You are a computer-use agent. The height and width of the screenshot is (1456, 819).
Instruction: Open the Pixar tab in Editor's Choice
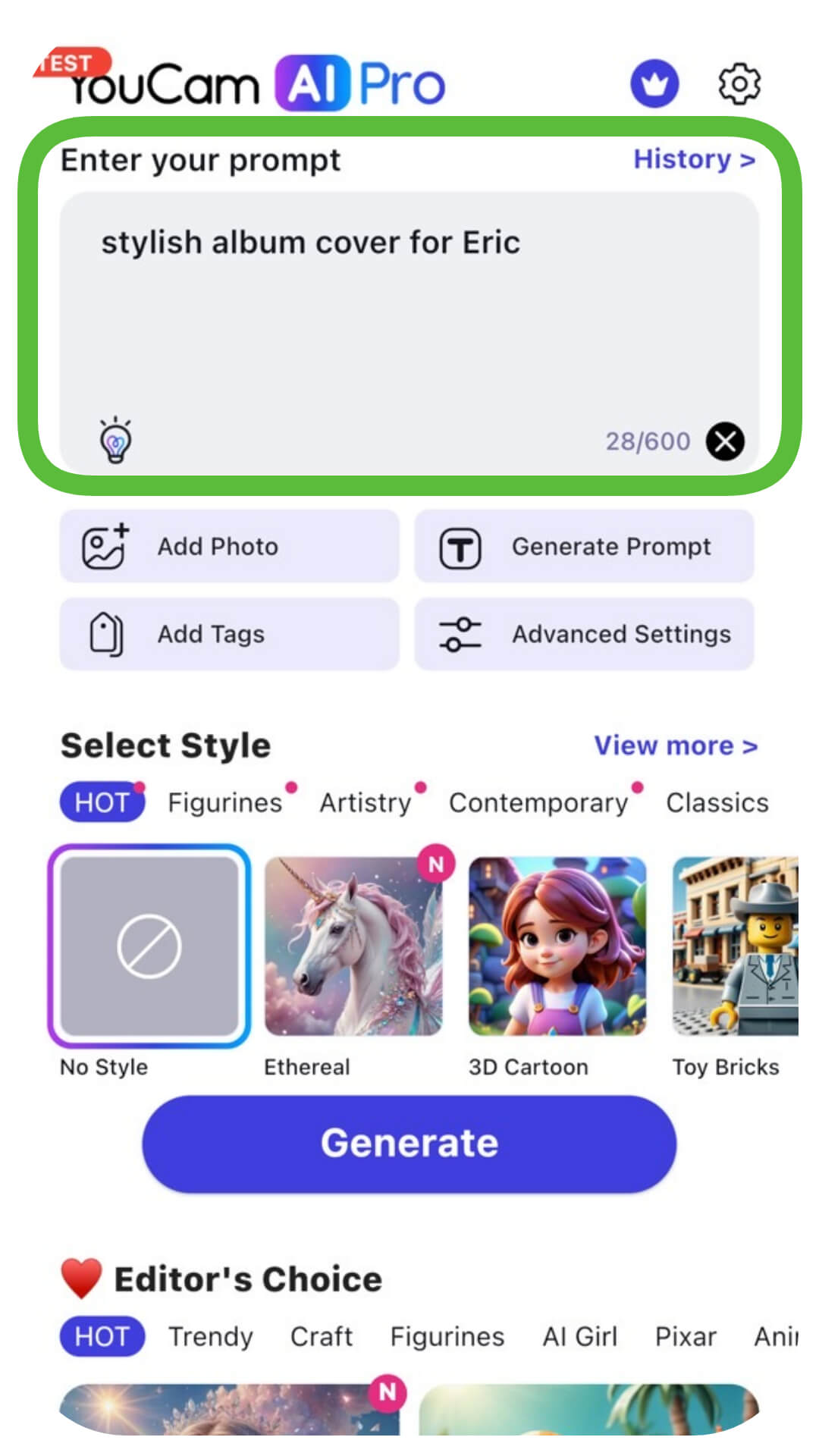point(686,1336)
